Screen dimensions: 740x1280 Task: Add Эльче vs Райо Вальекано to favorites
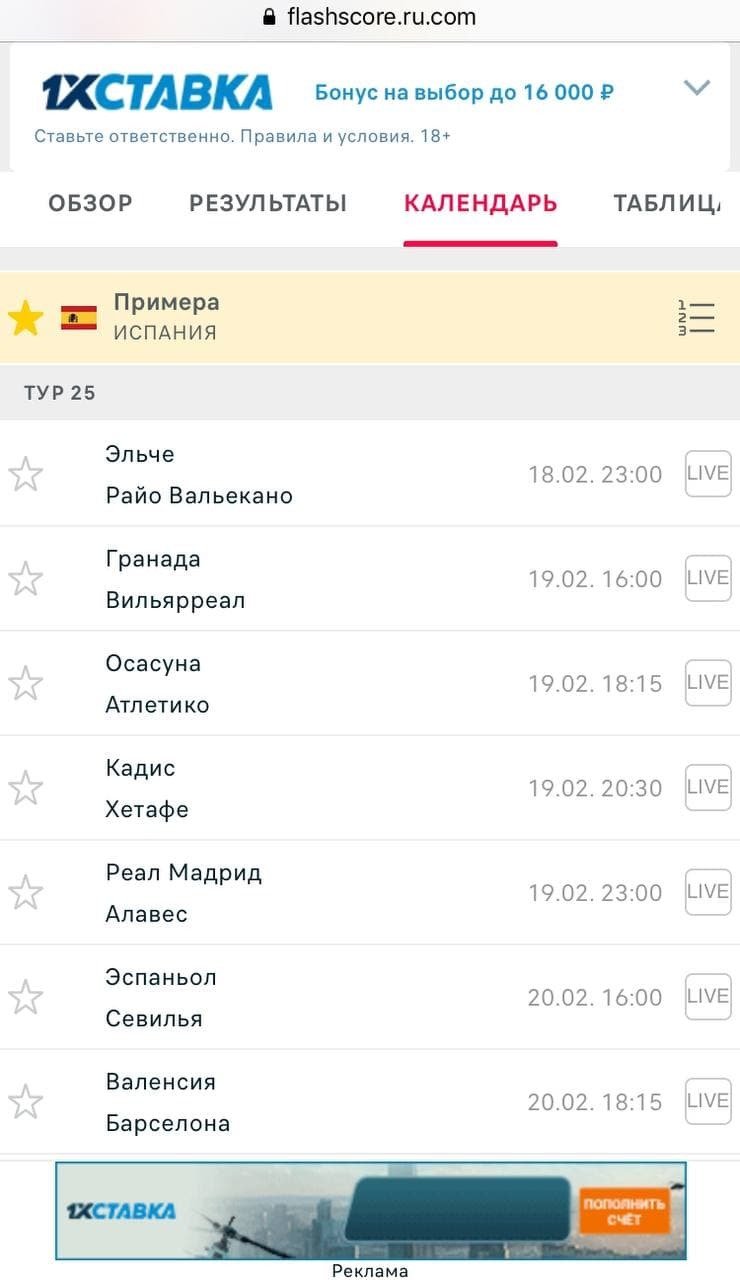[x=25, y=474]
